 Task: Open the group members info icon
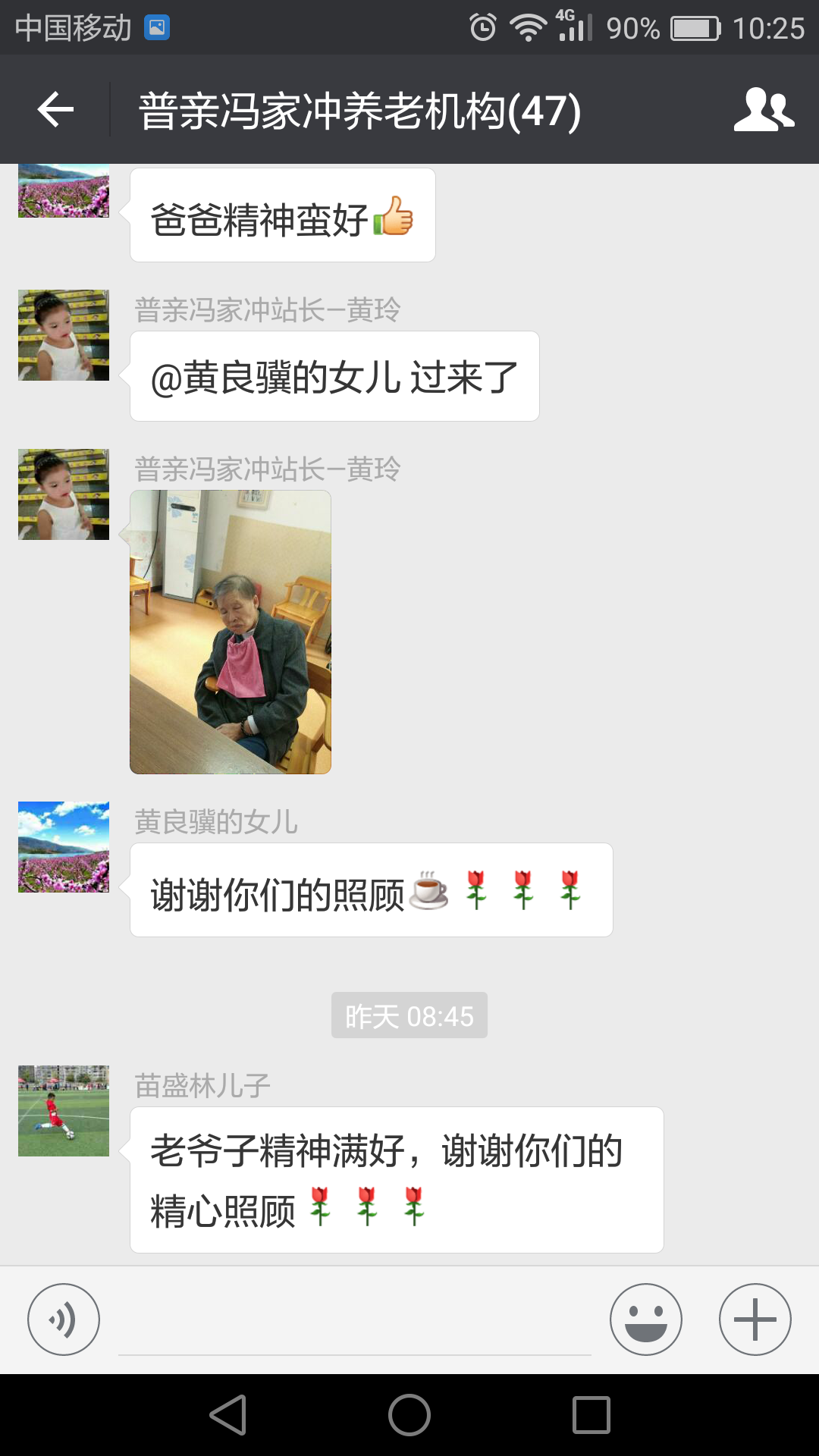pos(764,110)
